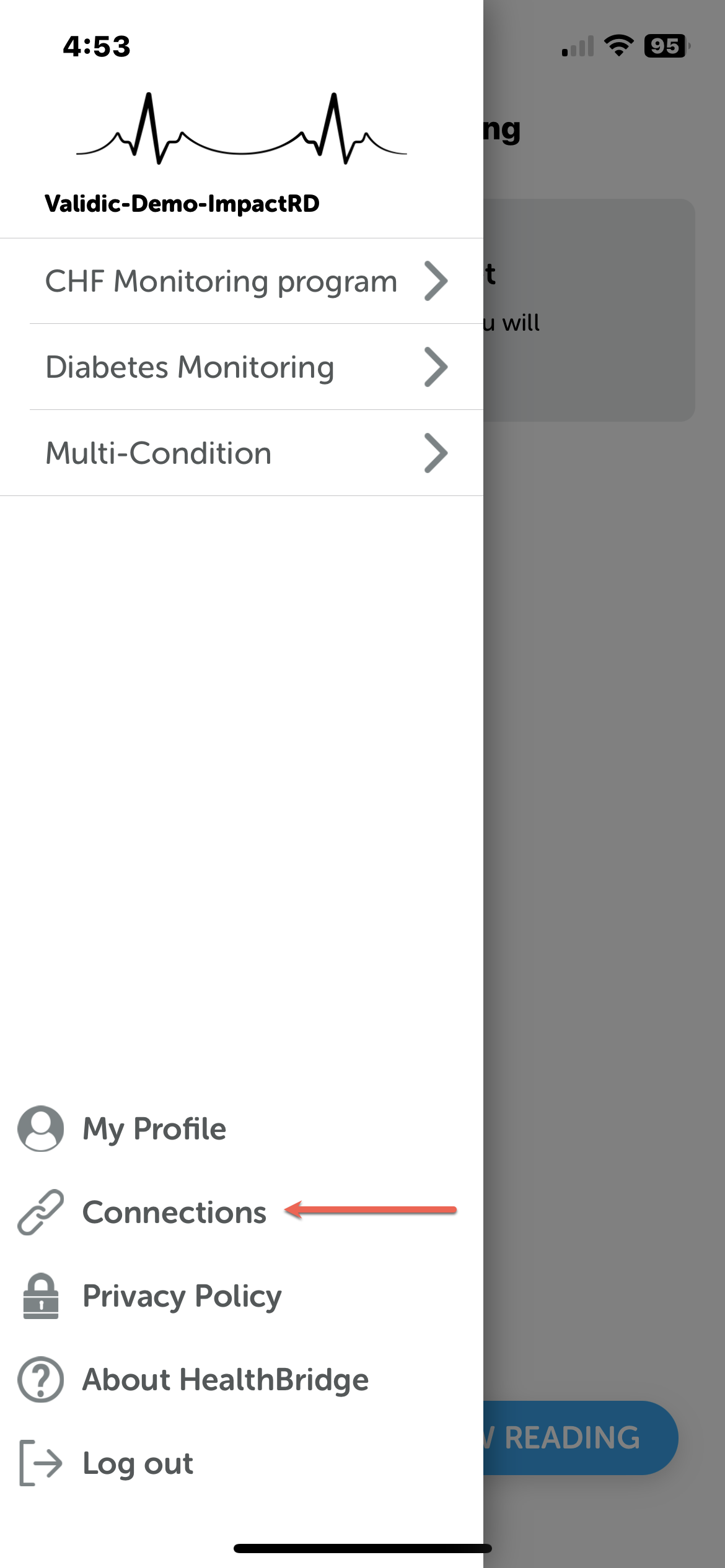Image resolution: width=725 pixels, height=1568 pixels.
Task: View the Privacy Policy
Action: point(182,1296)
